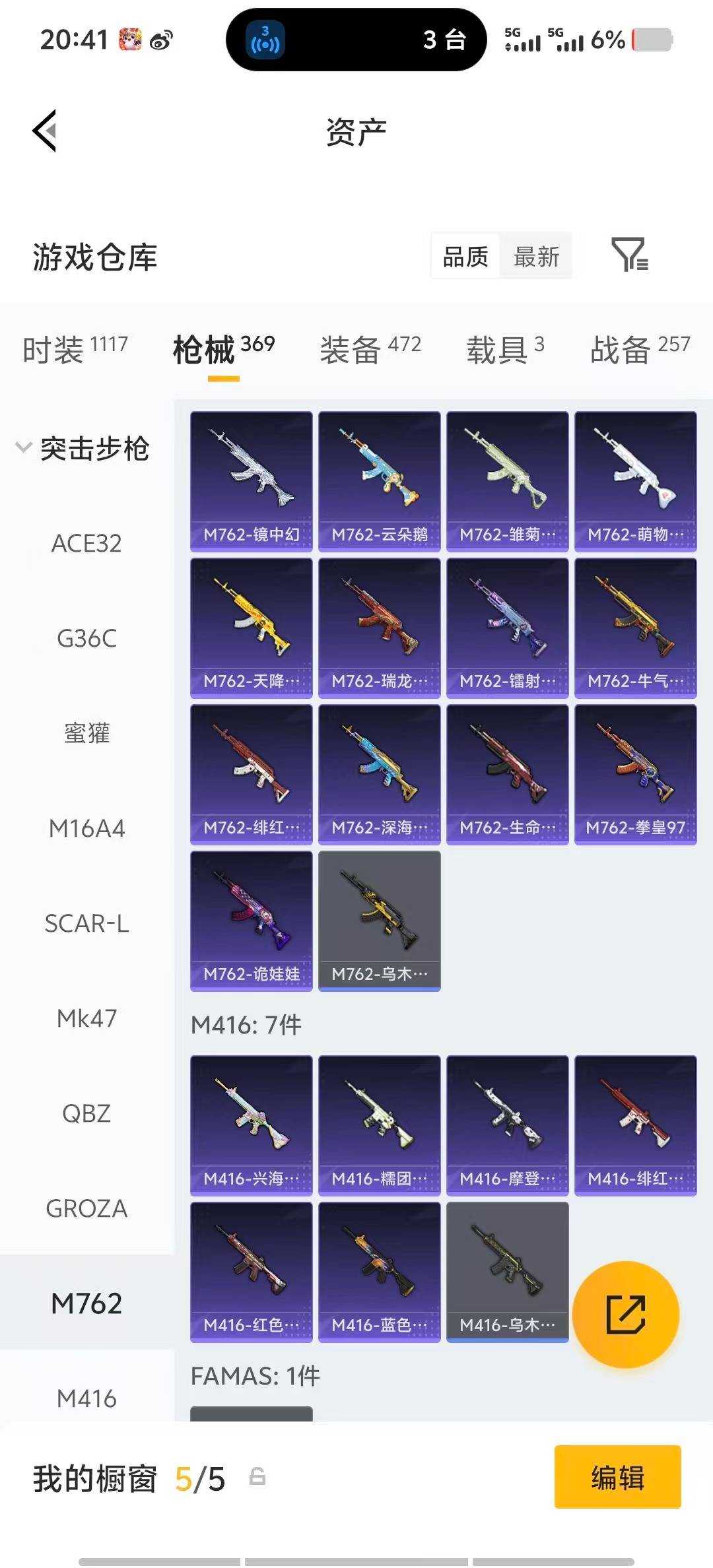Switch to the 装备 tab
Viewport: 713px width, 1568px height.
[x=370, y=349]
